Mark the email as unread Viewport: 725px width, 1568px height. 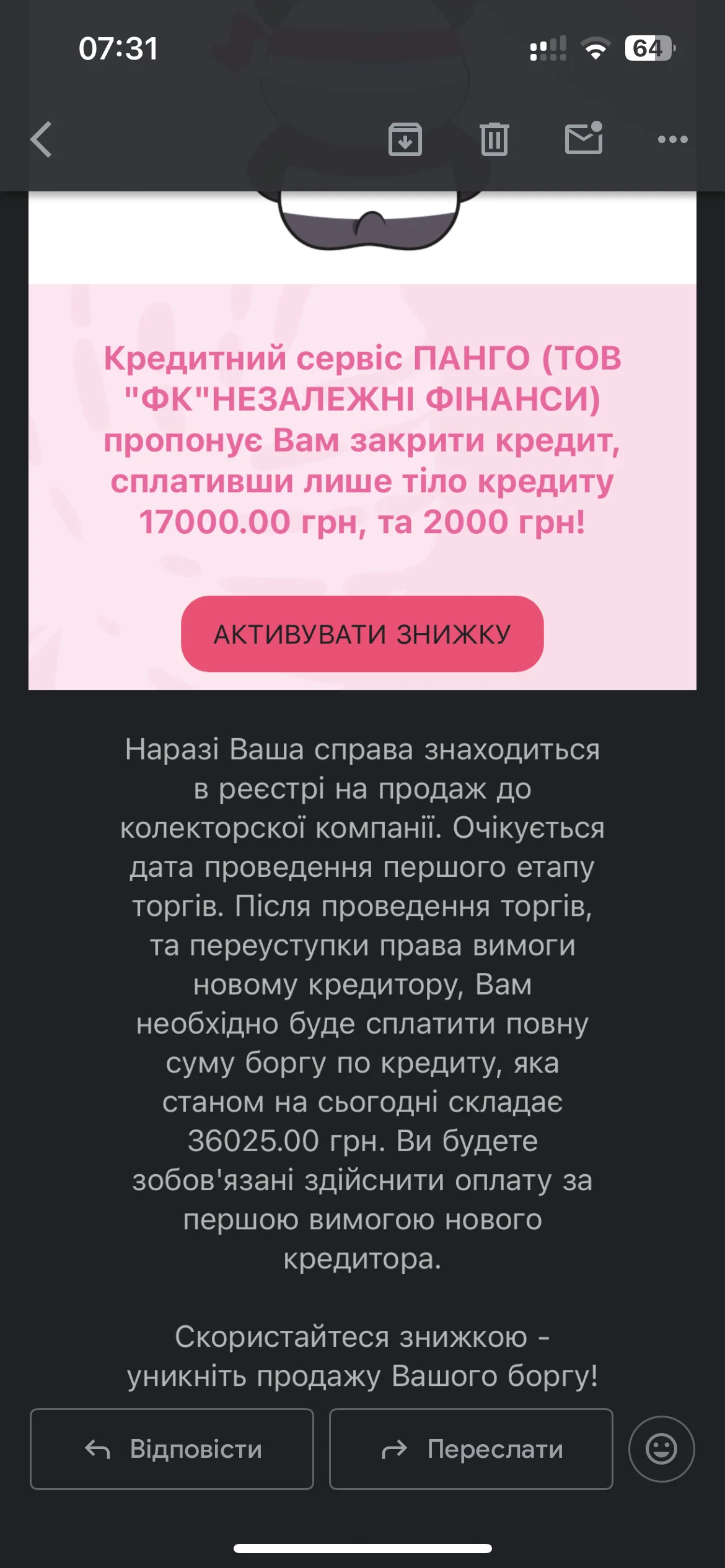pos(583,138)
